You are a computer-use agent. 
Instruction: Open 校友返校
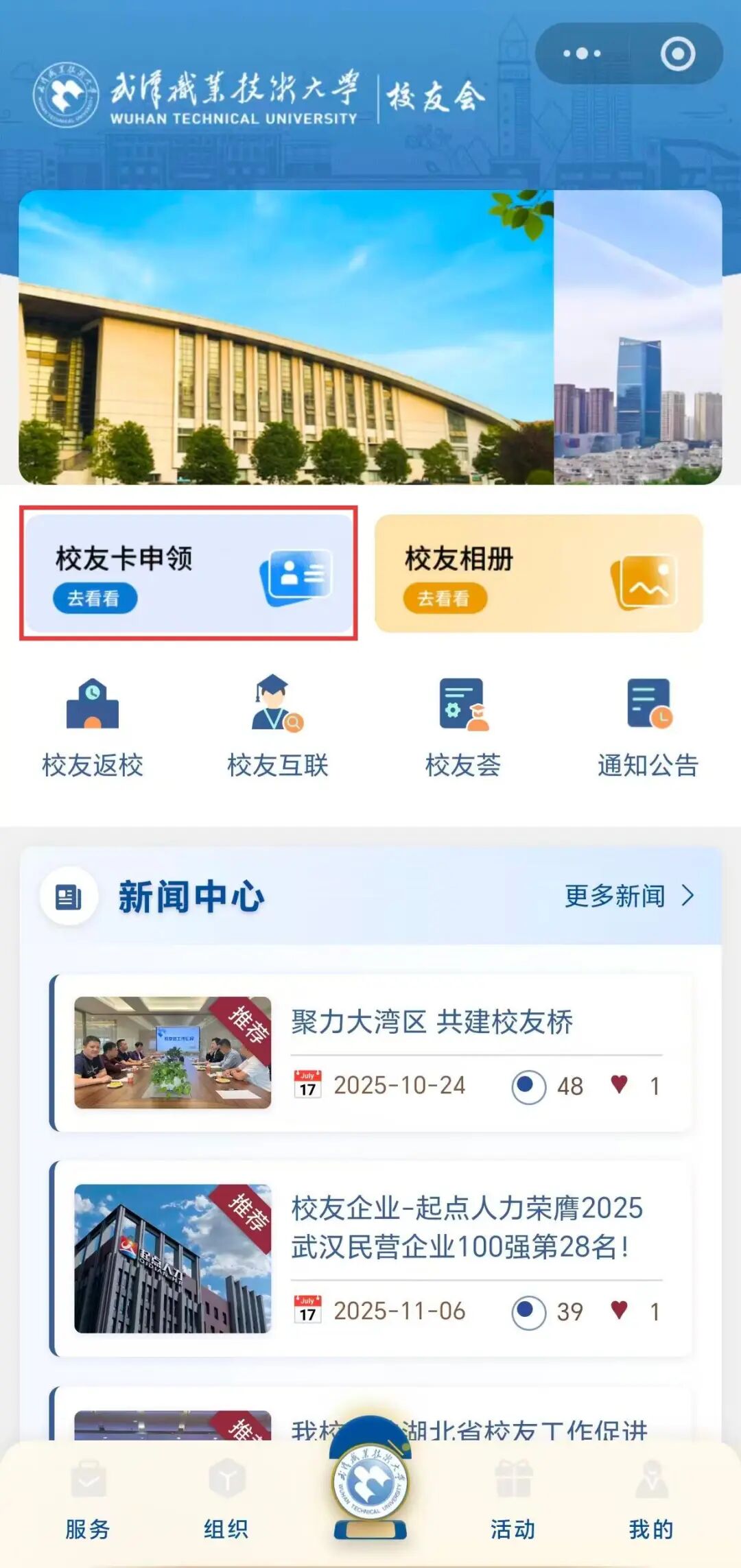(93, 727)
